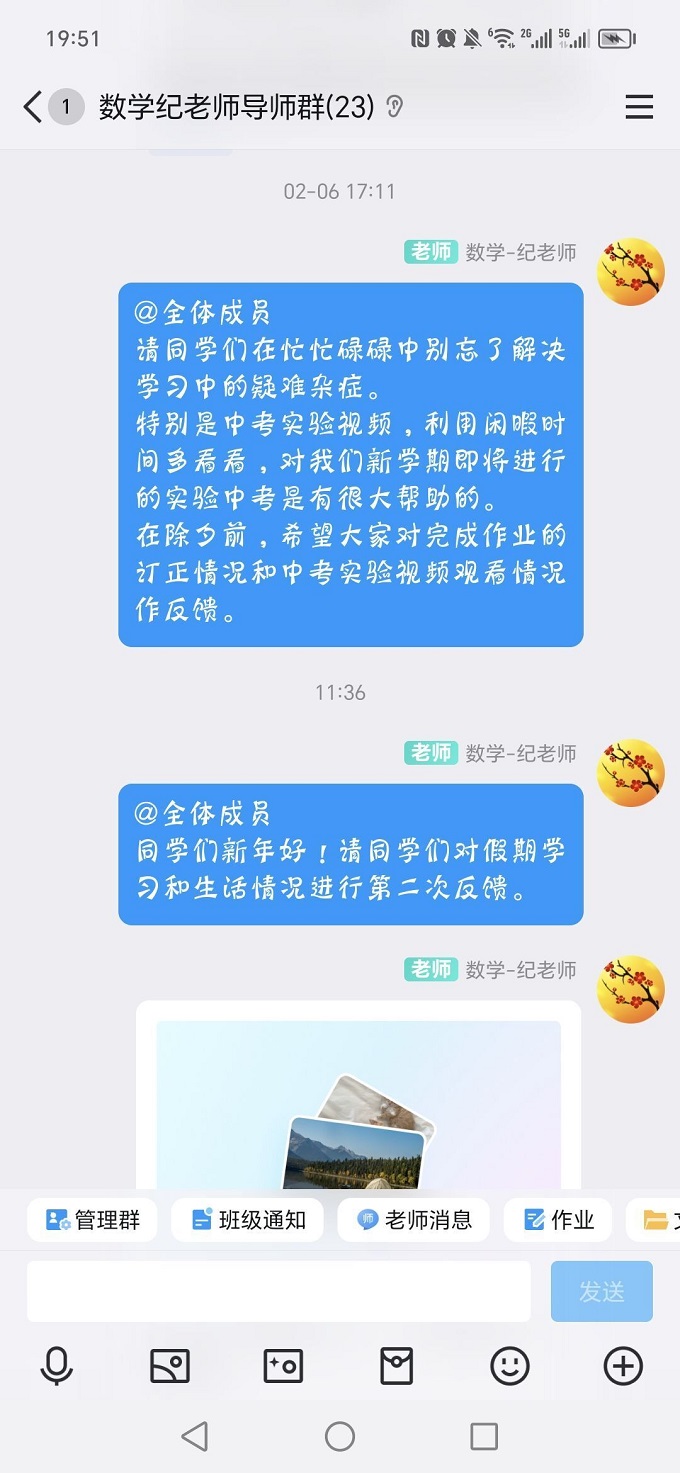Open the system recent apps button
Screen dimensions: 680x1473
click(484, 1437)
